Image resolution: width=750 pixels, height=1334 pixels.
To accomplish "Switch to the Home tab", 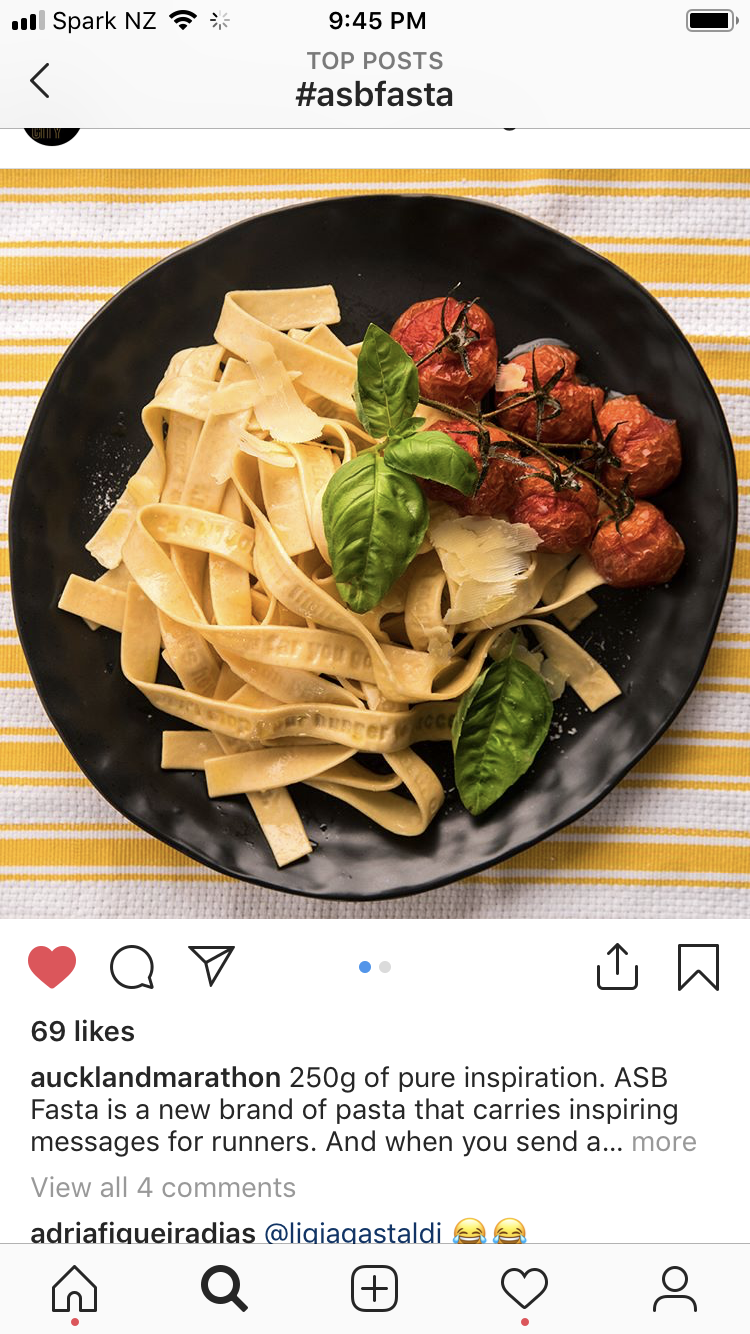I will [75, 1288].
